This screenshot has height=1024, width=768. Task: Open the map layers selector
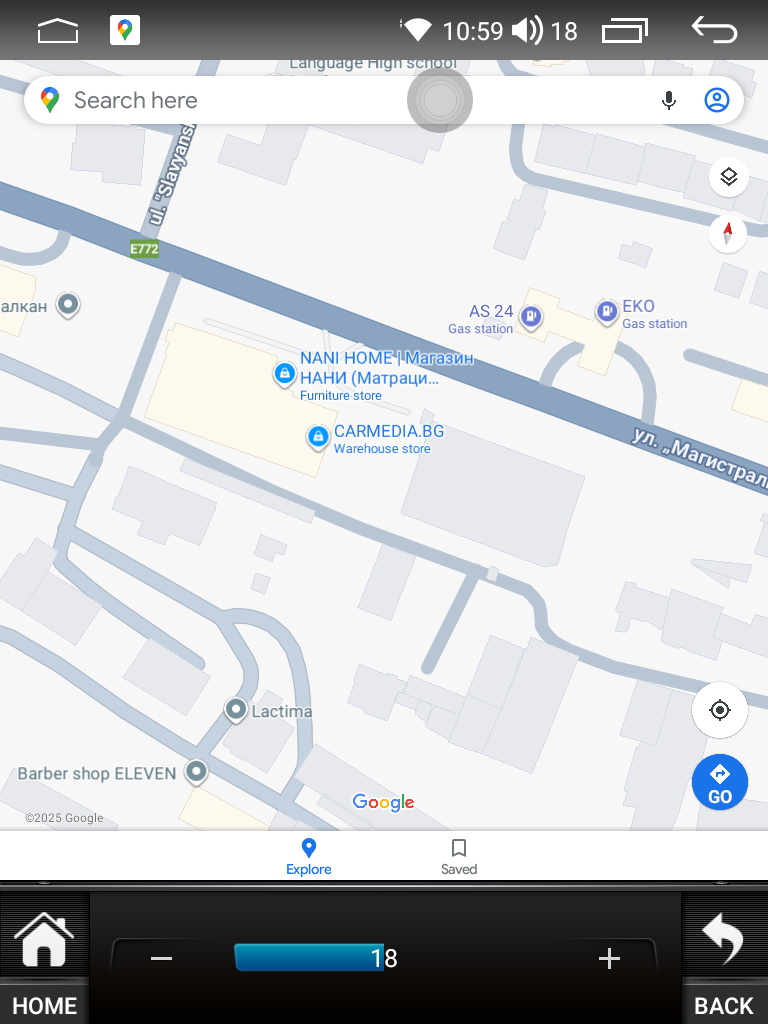coord(728,178)
